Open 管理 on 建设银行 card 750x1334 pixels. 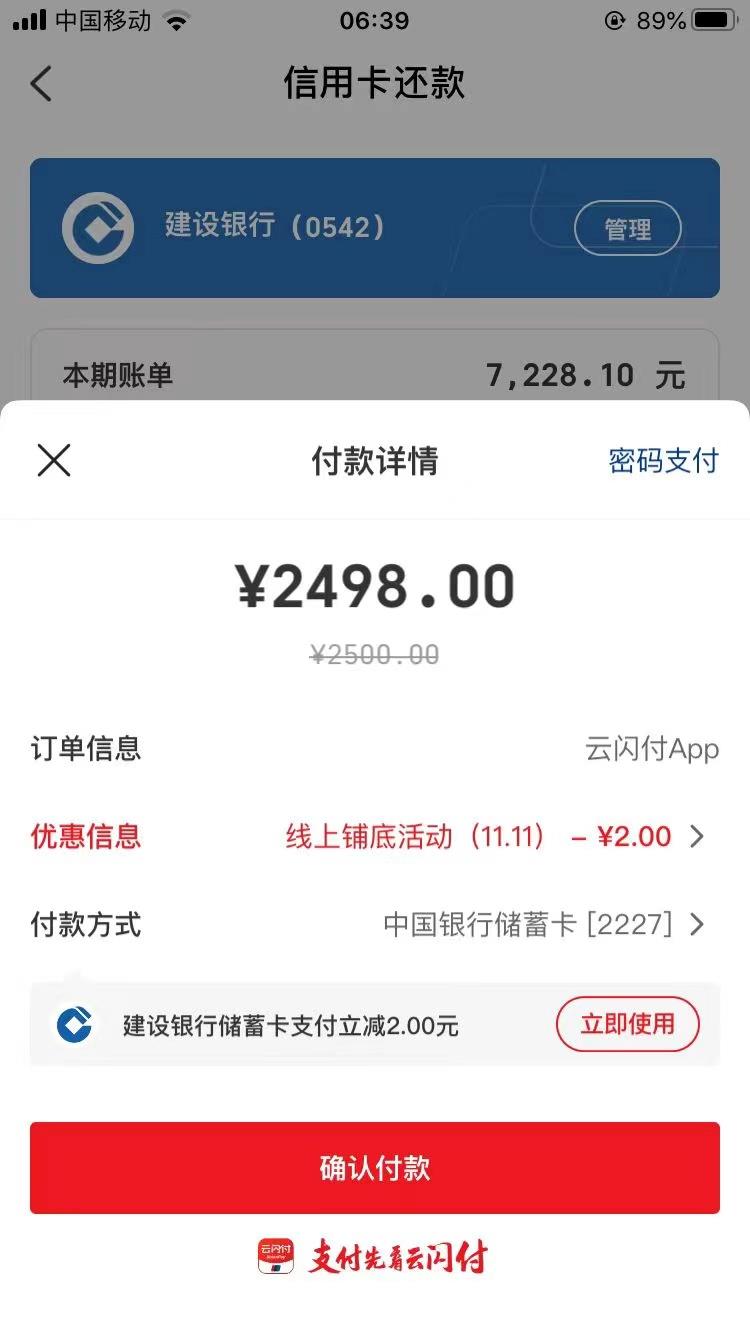(x=627, y=229)
